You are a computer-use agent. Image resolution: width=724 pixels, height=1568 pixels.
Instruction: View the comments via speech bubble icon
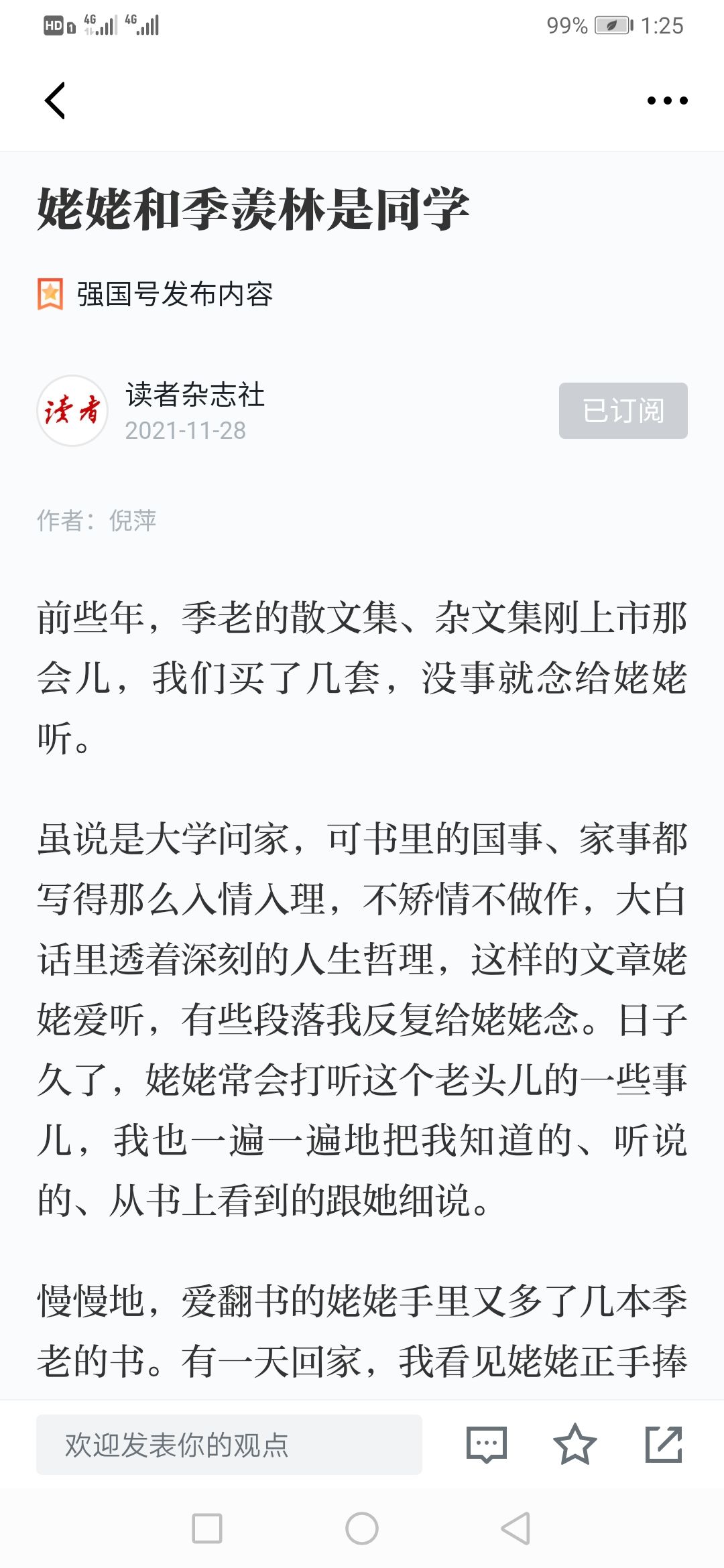[x=487, y=1445]
